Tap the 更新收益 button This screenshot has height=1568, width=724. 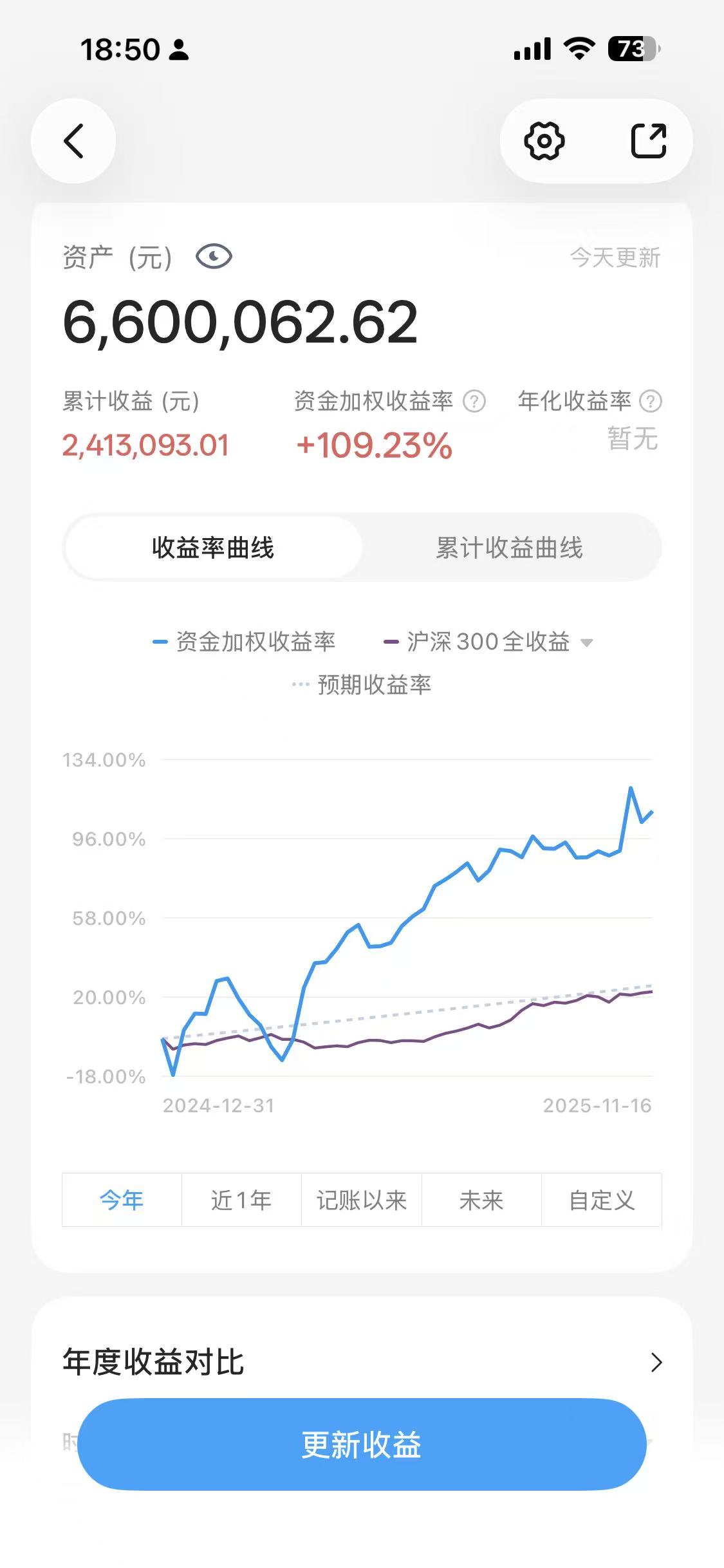(x=362, y=1445)
